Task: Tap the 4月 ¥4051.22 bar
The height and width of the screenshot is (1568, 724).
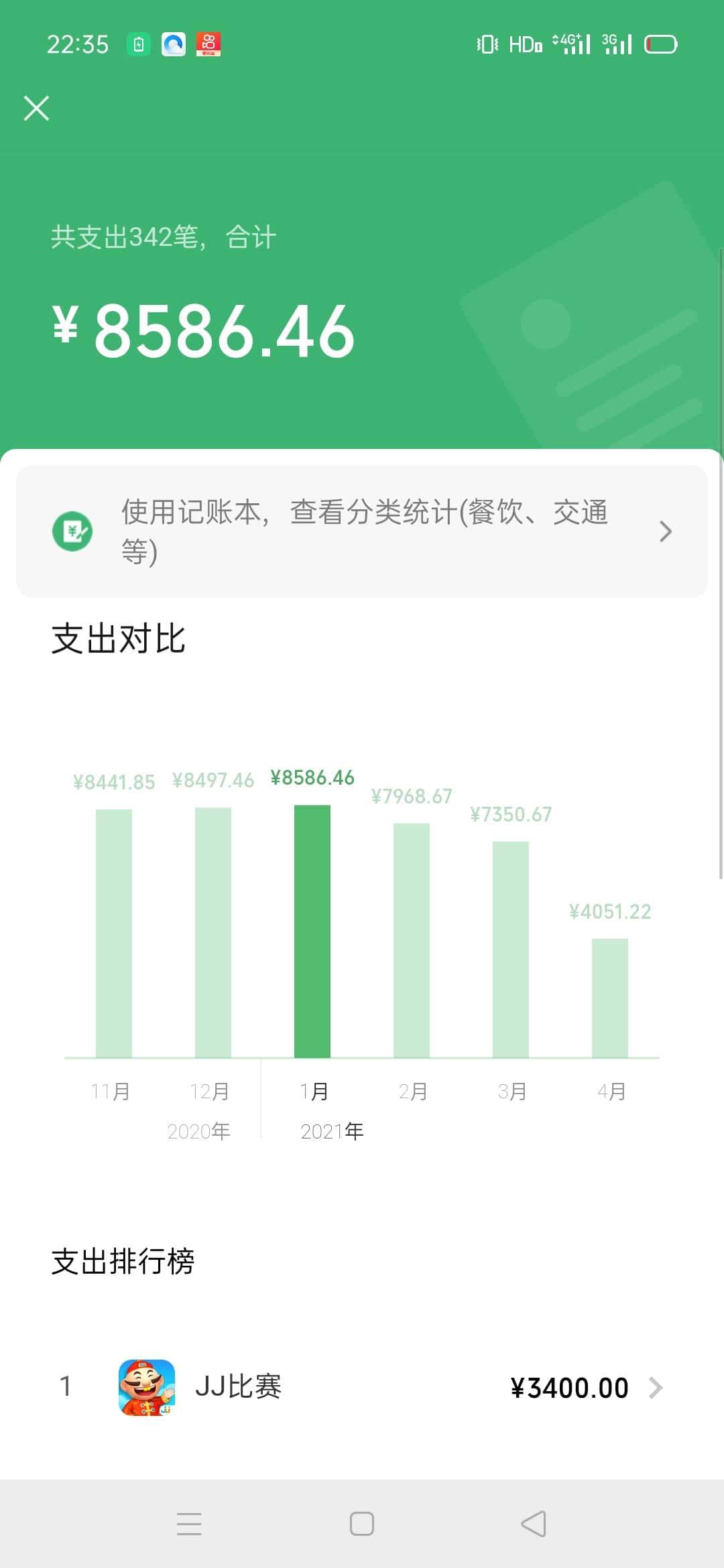Action: (x=610, y=998)
